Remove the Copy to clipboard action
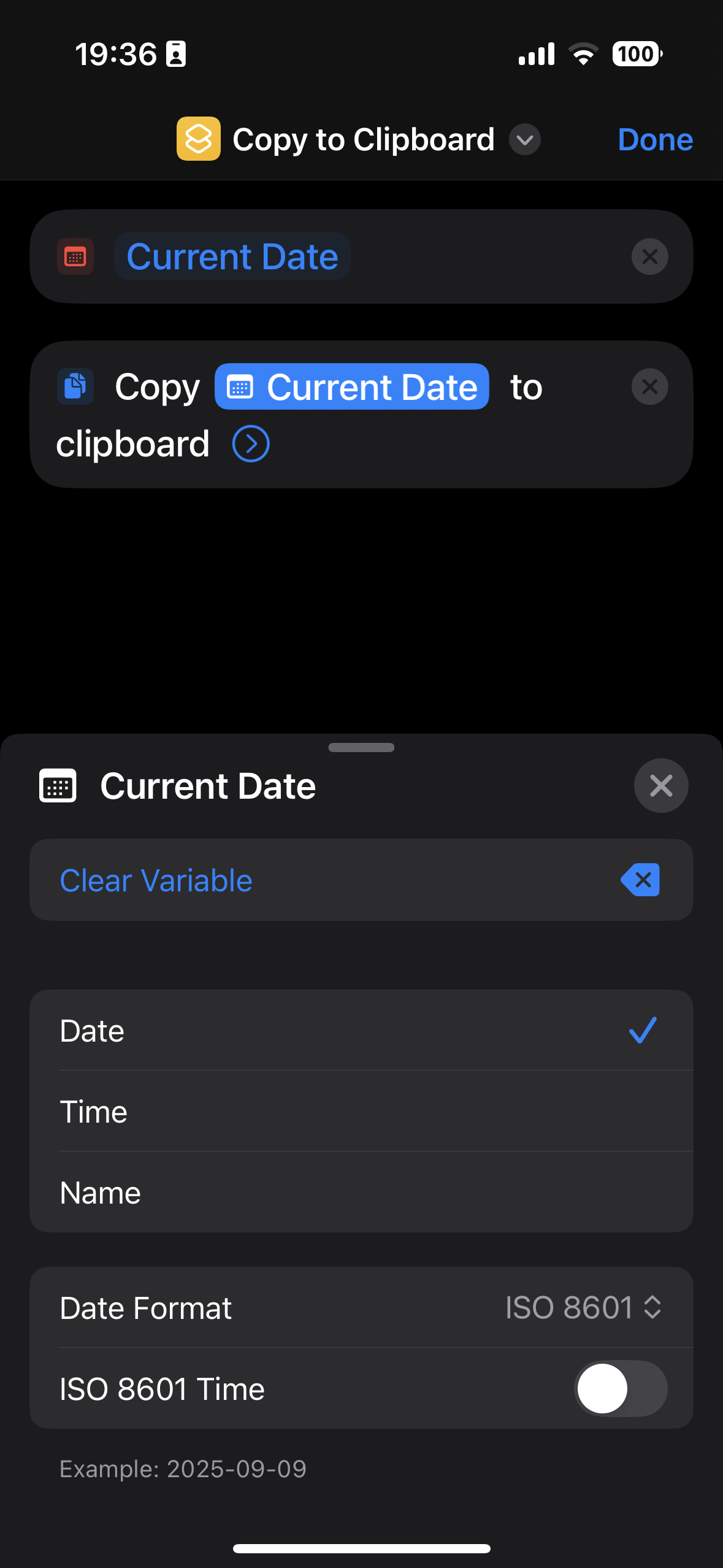The height and width of the screenshot is (1568, 723). (x=649, y=386)
